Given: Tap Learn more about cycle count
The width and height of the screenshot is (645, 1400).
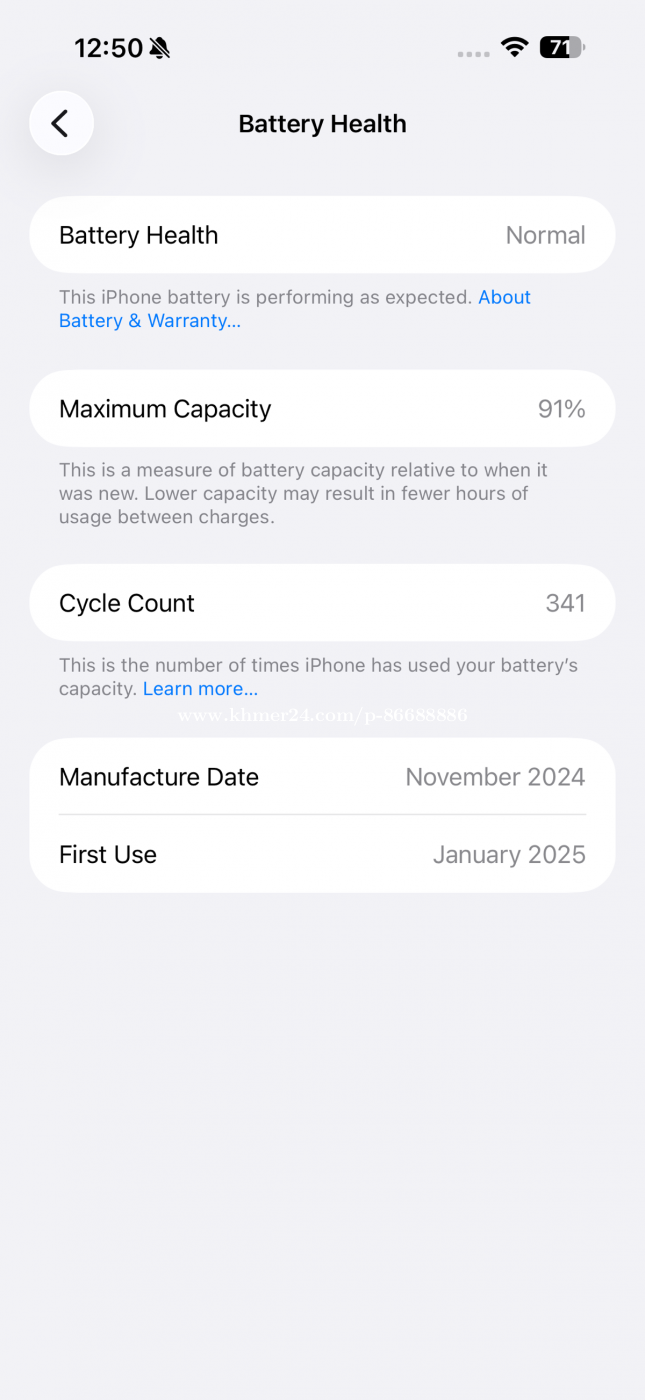Looking at the screenshot, I should coord(200,689).
